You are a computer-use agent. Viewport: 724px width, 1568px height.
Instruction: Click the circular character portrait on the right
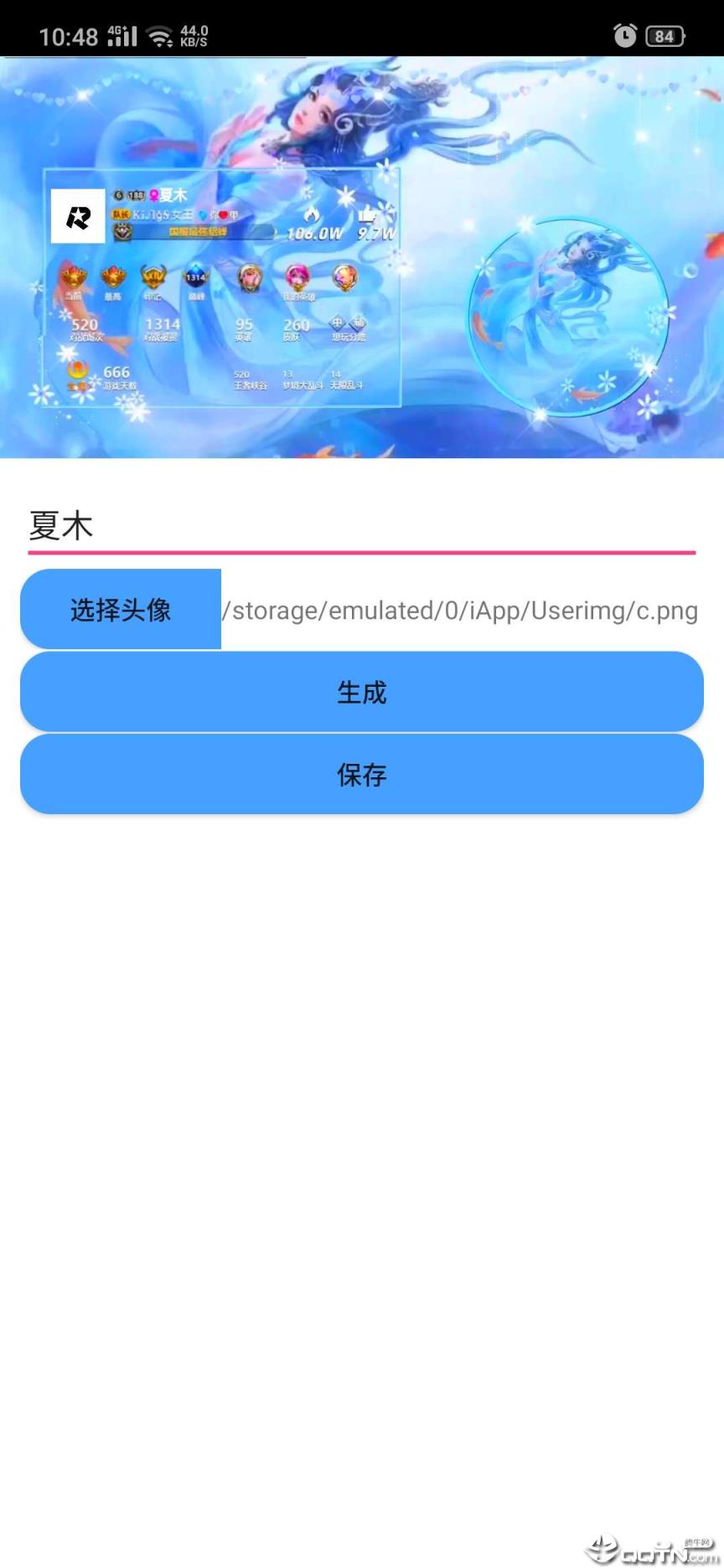[x=570, y=322]
